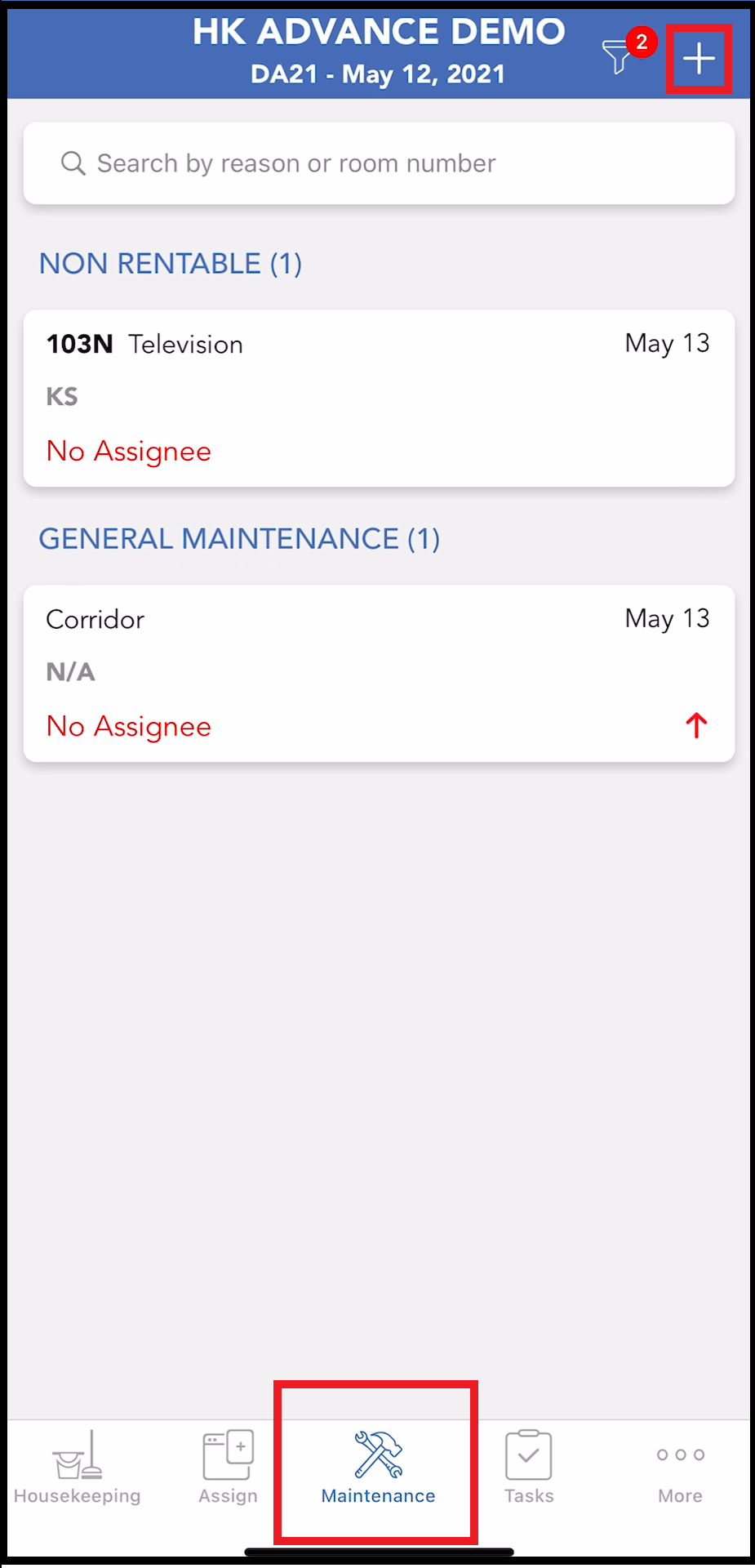Select No Assignee on the 103N Television task
The width and height of the screenshot is (755, 1568).
(x=128, y=451)
